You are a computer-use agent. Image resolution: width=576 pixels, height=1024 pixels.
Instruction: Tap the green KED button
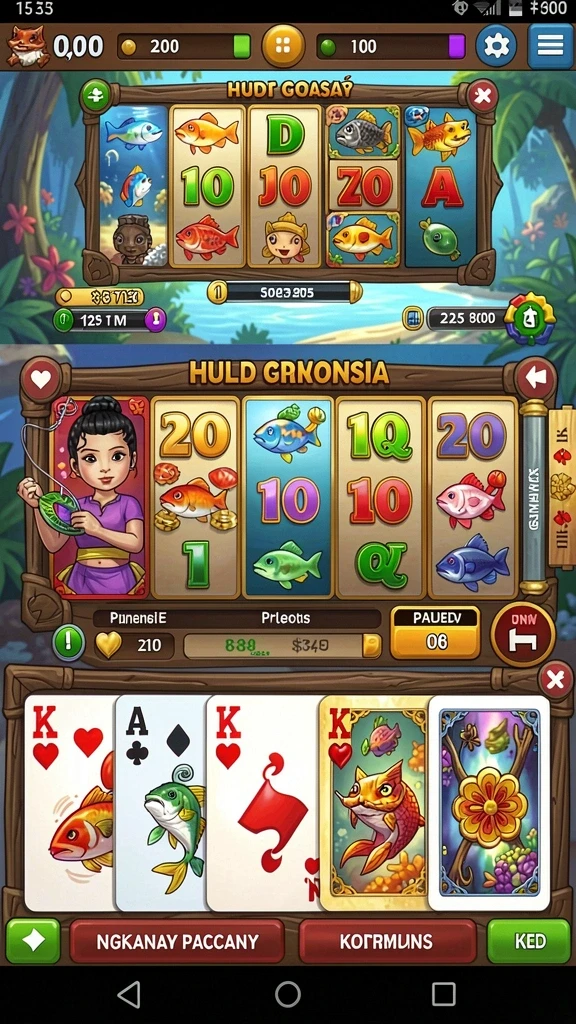pyautogui.click(x=529, y=941)
